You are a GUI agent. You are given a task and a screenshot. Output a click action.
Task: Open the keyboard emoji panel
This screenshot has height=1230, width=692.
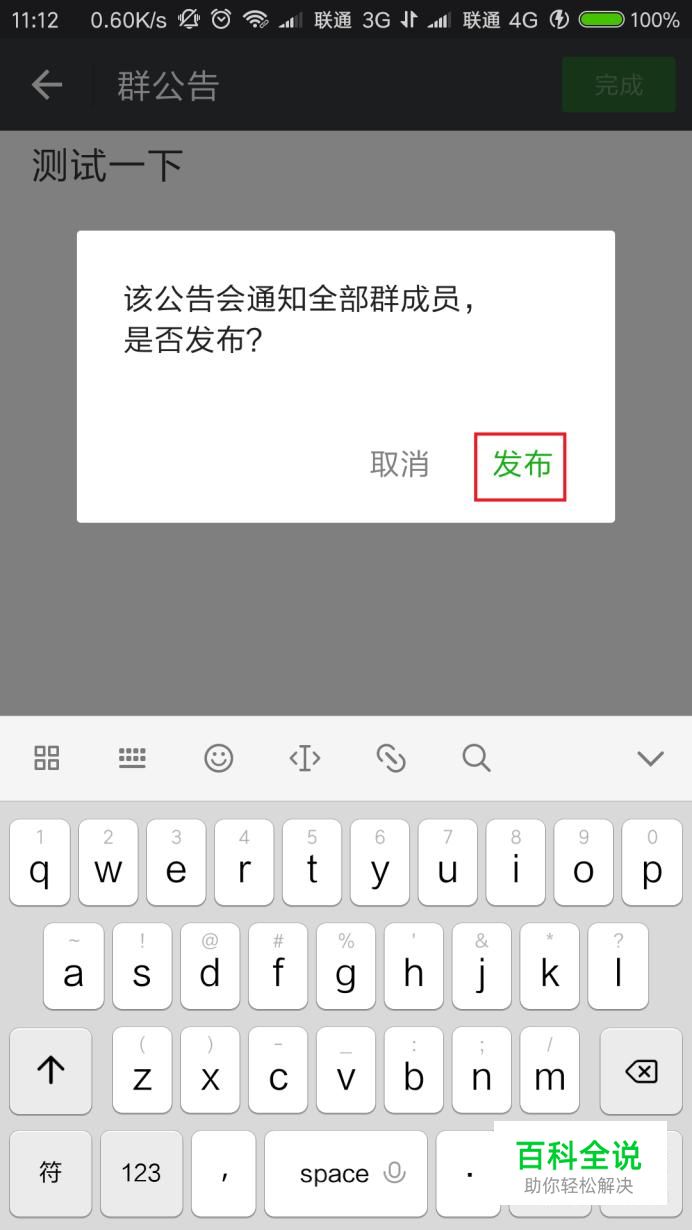coord(218,758)
